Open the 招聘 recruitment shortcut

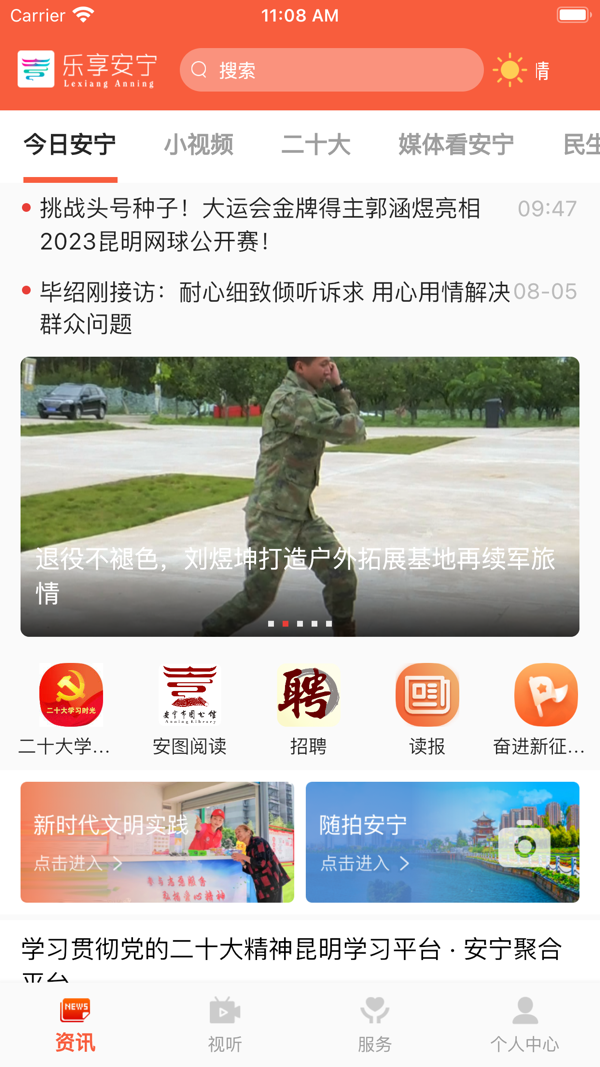[308, 708]
